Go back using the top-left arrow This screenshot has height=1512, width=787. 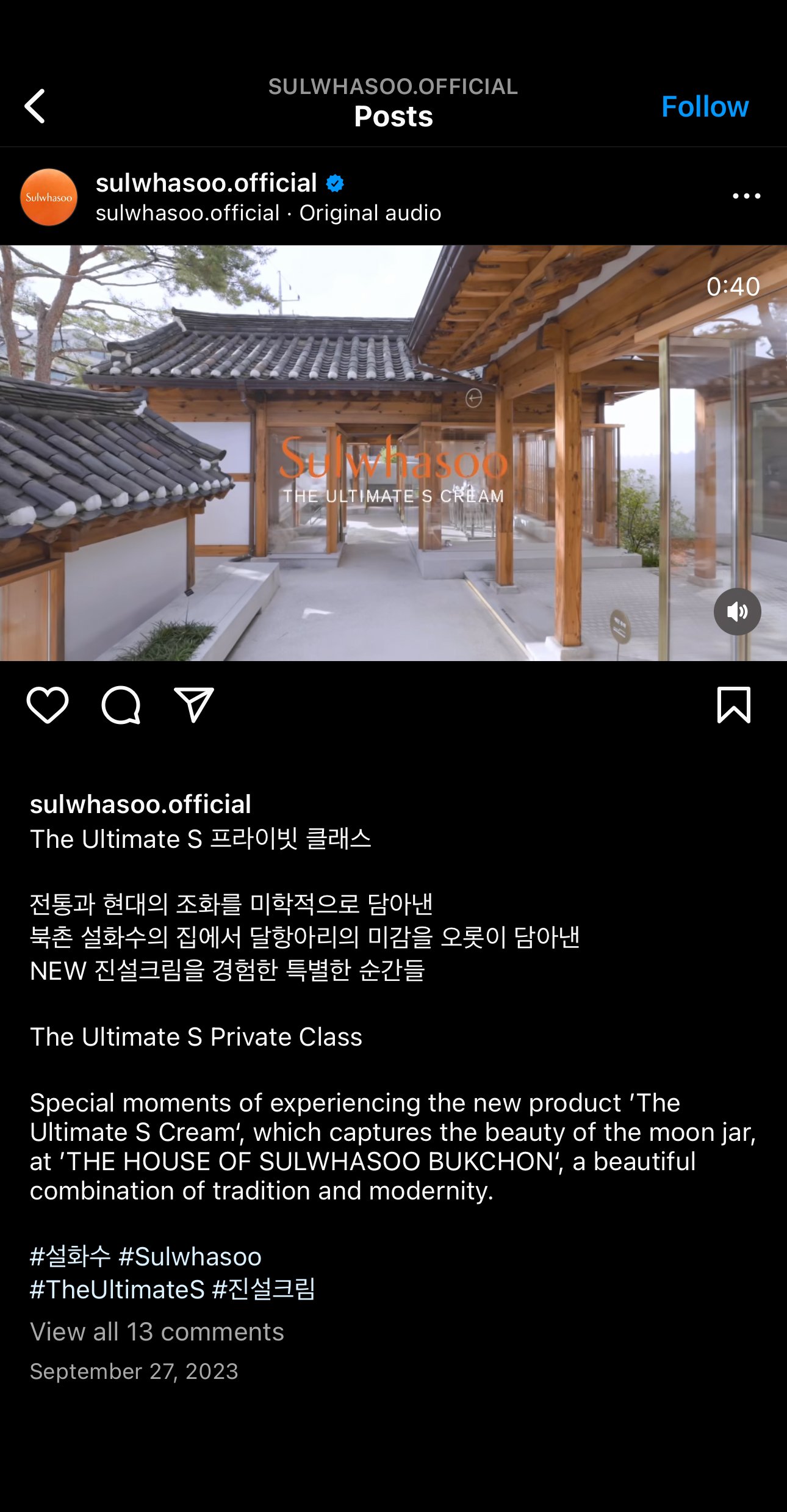(35, 106)
